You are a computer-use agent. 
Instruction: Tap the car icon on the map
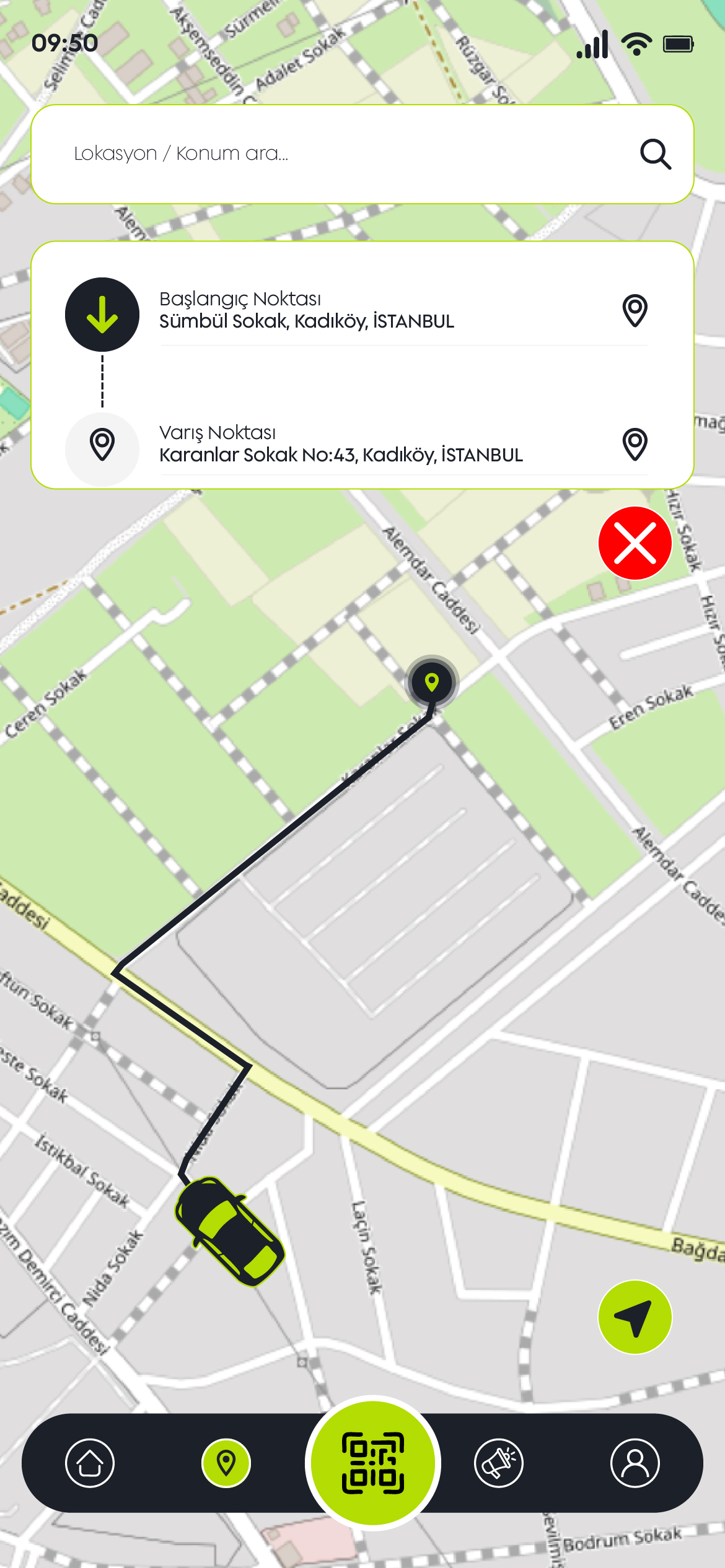(229, 1231)
